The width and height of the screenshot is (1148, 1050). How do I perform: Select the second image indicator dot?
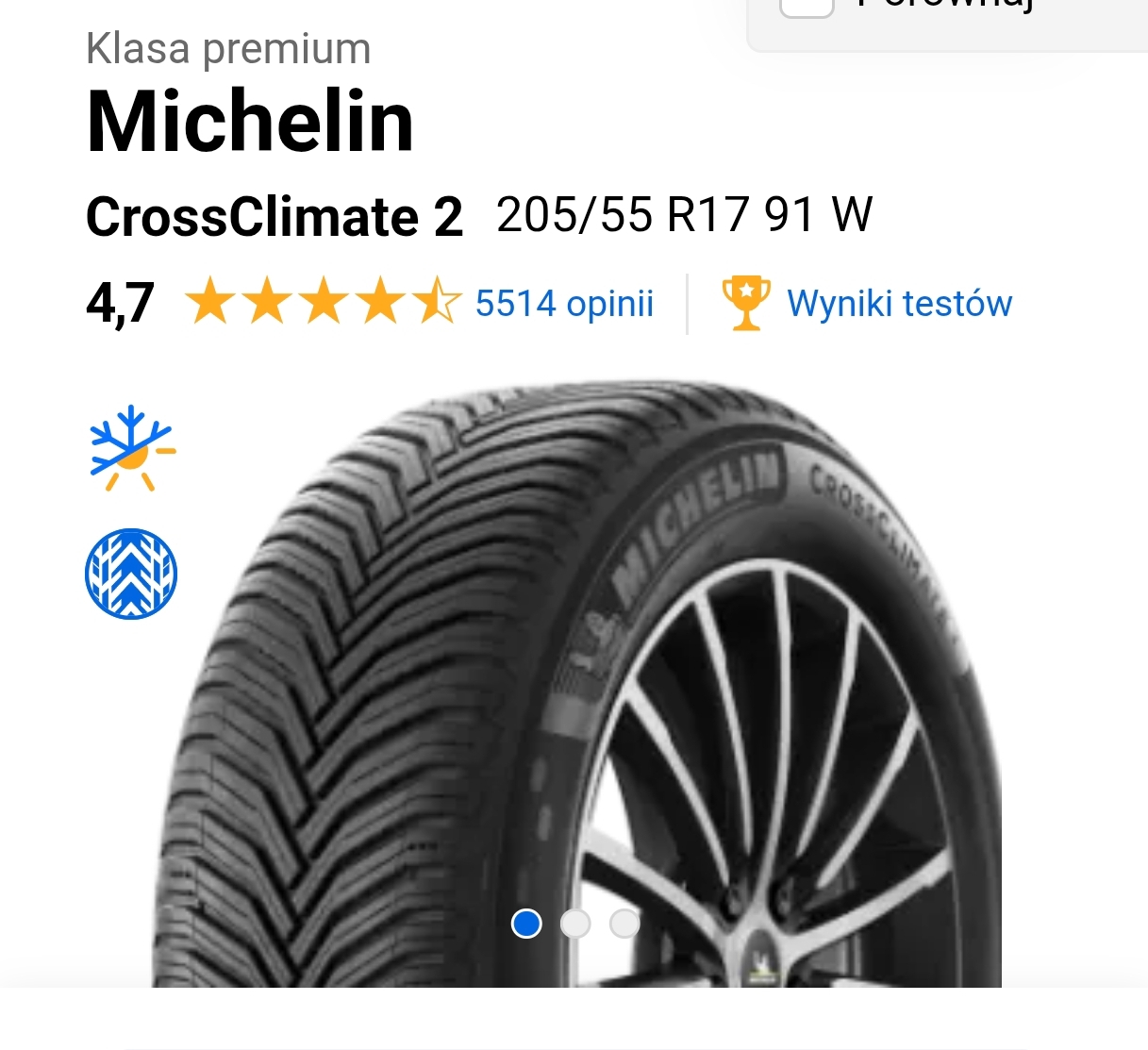coord(575,924)
